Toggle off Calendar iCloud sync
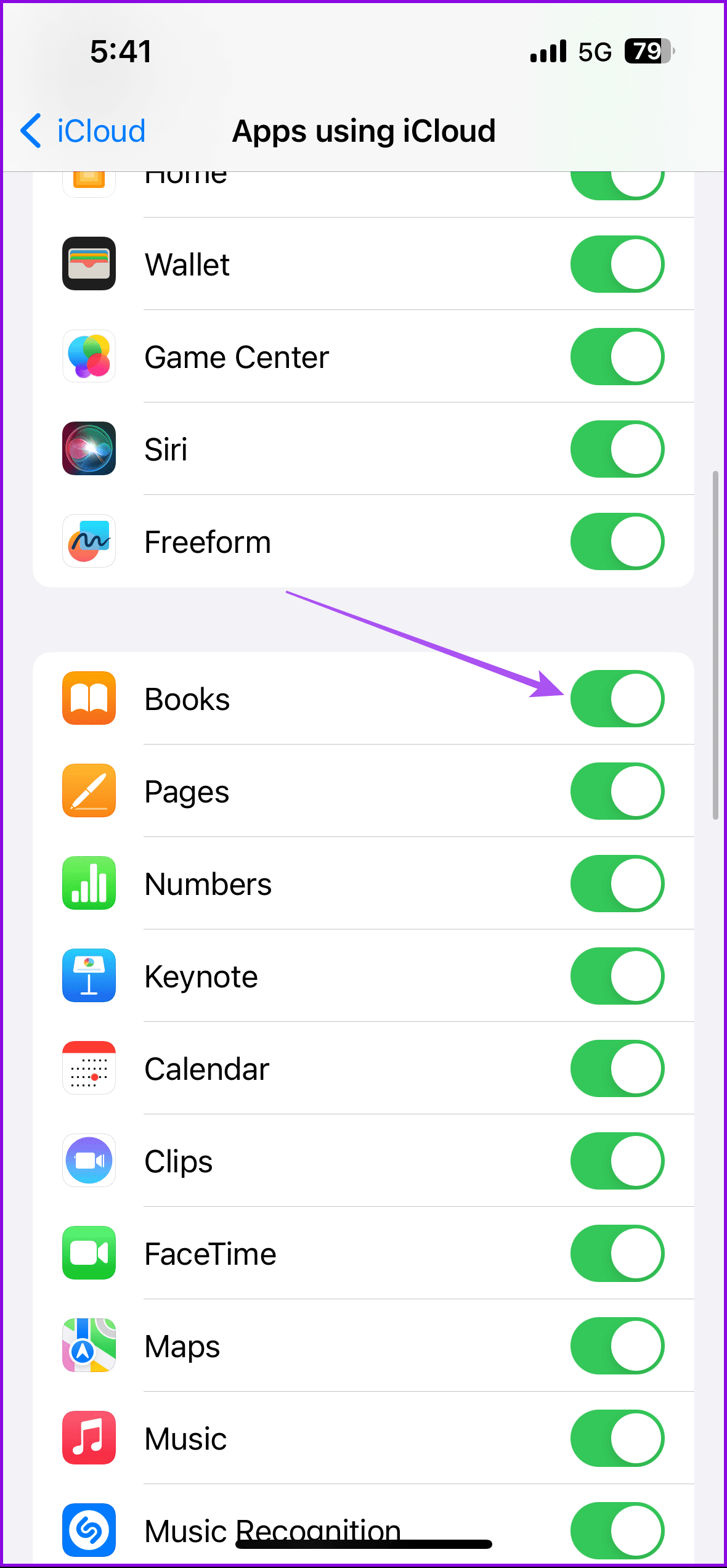Viewport: 727px width, 1568px height. [x=617, y=1069]
